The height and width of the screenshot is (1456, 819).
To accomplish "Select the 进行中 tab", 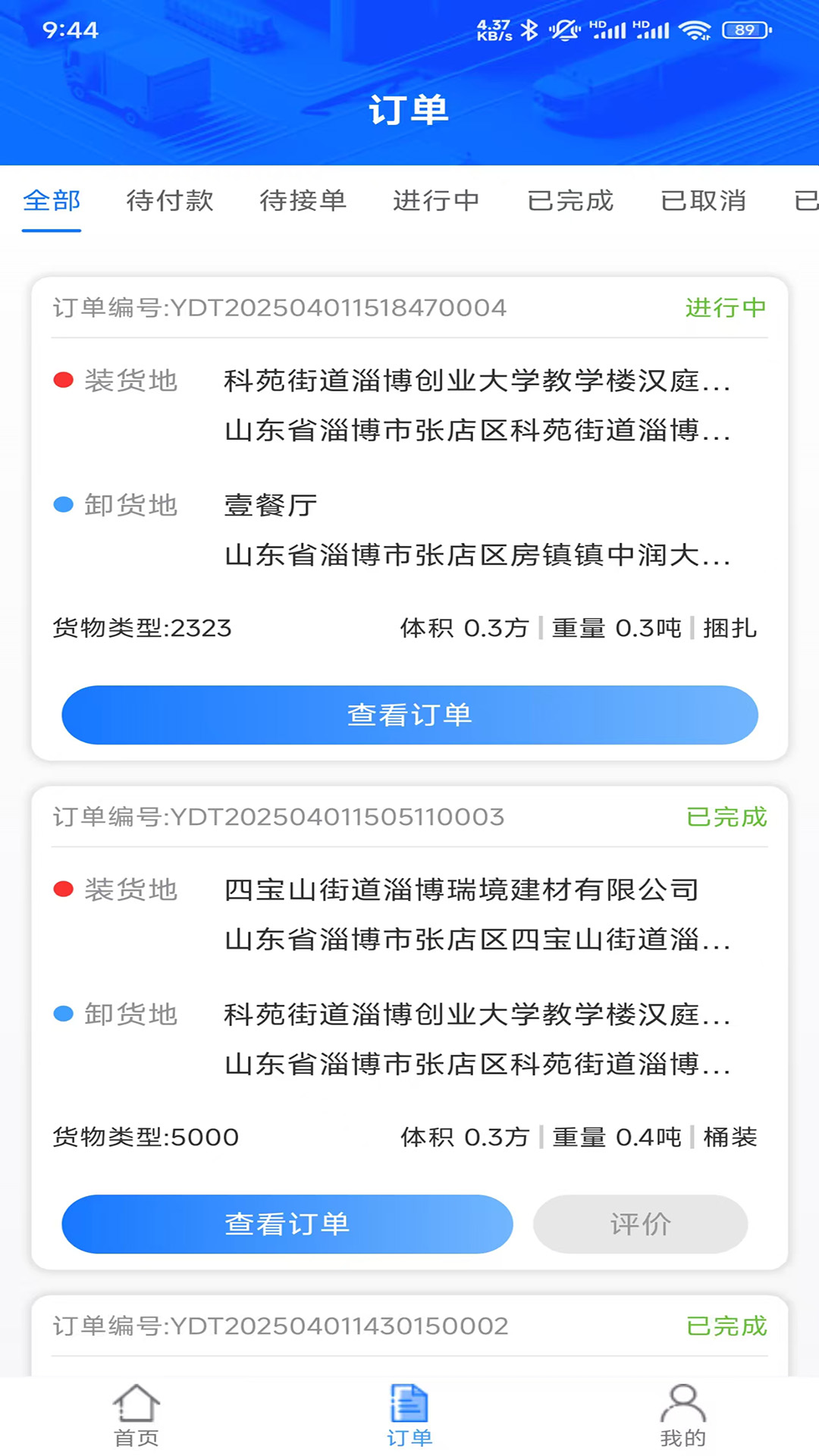I will (437, 201).
